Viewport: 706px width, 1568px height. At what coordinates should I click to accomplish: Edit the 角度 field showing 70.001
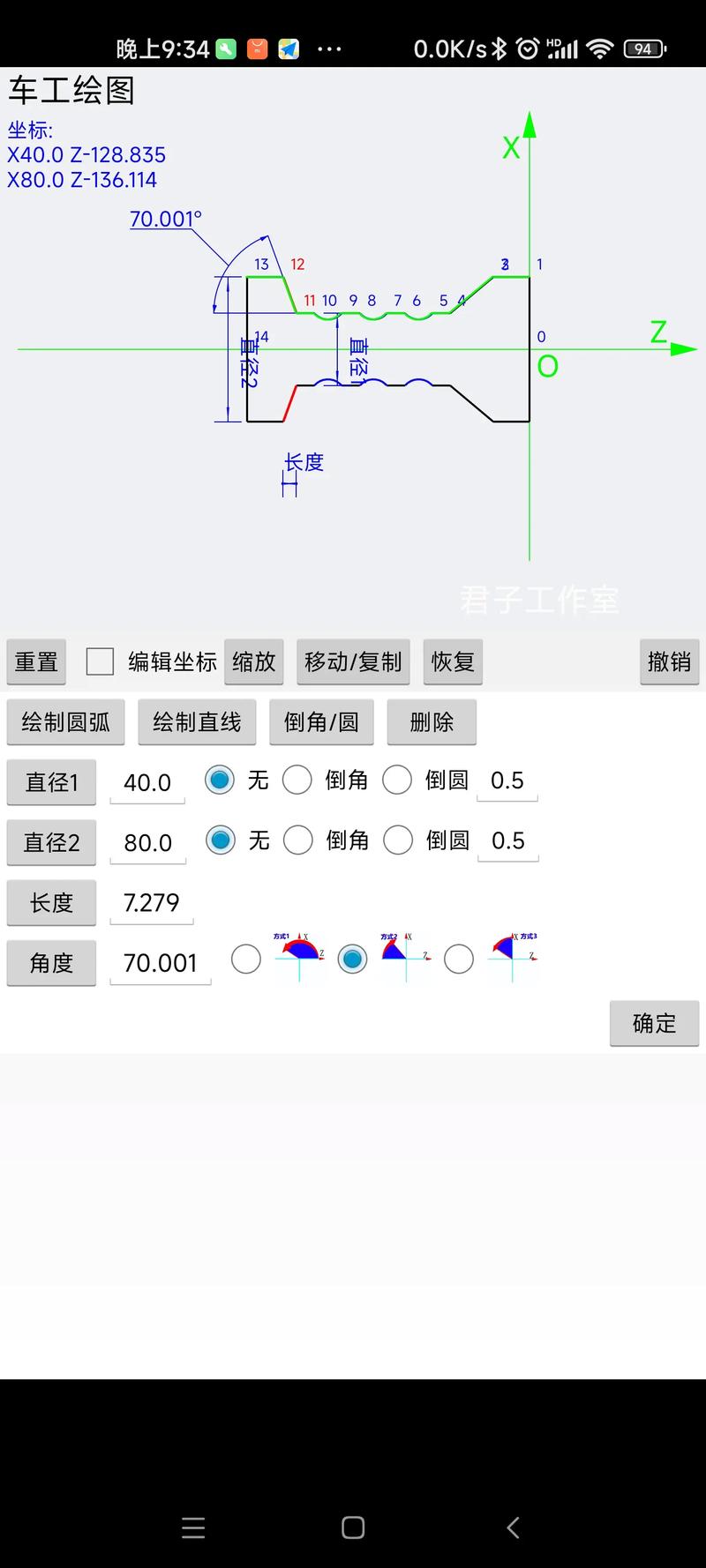[x=160, y=963]
